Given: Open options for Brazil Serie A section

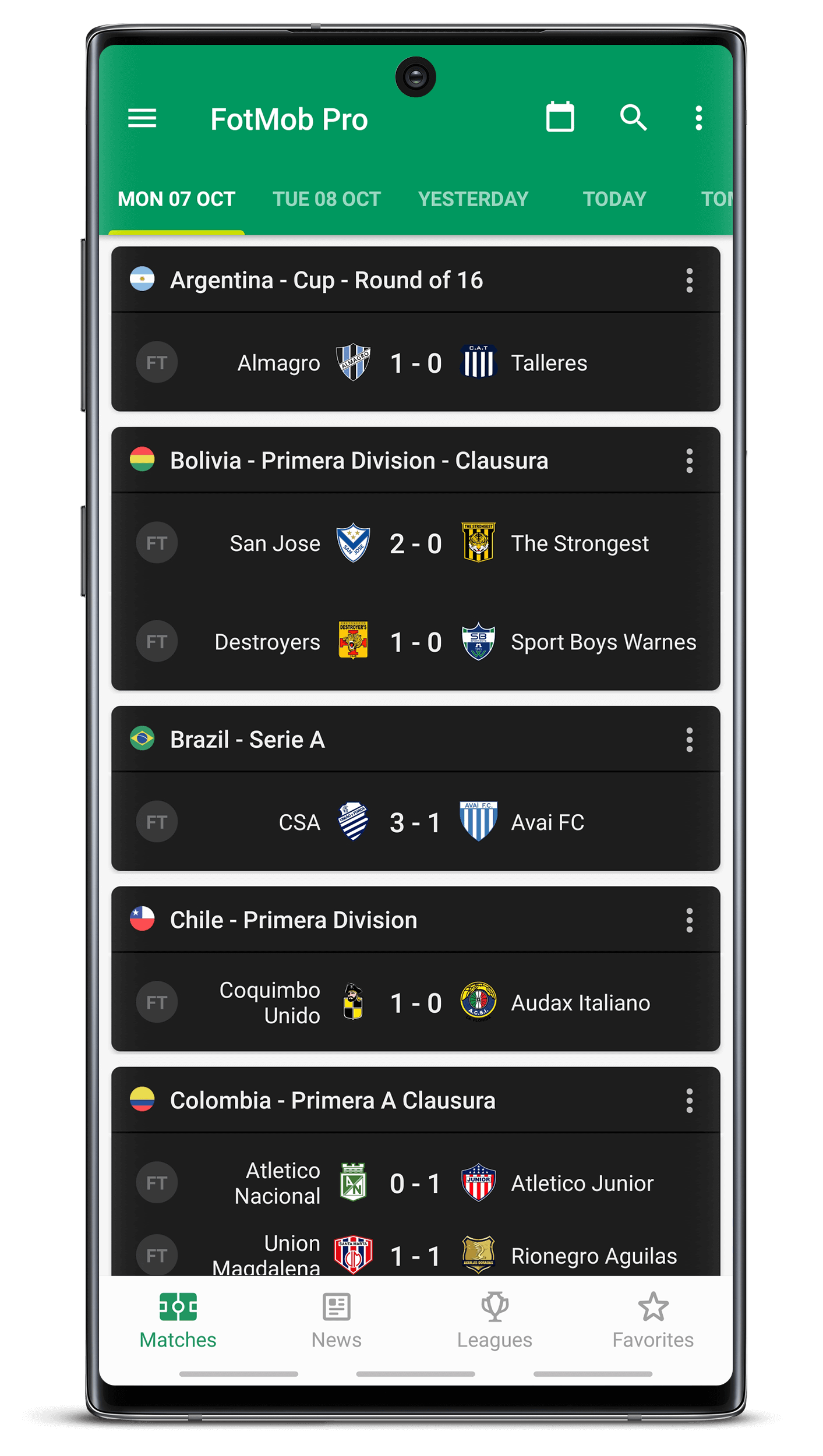Looking at the screenshot, I should click(x=690, y=740).
